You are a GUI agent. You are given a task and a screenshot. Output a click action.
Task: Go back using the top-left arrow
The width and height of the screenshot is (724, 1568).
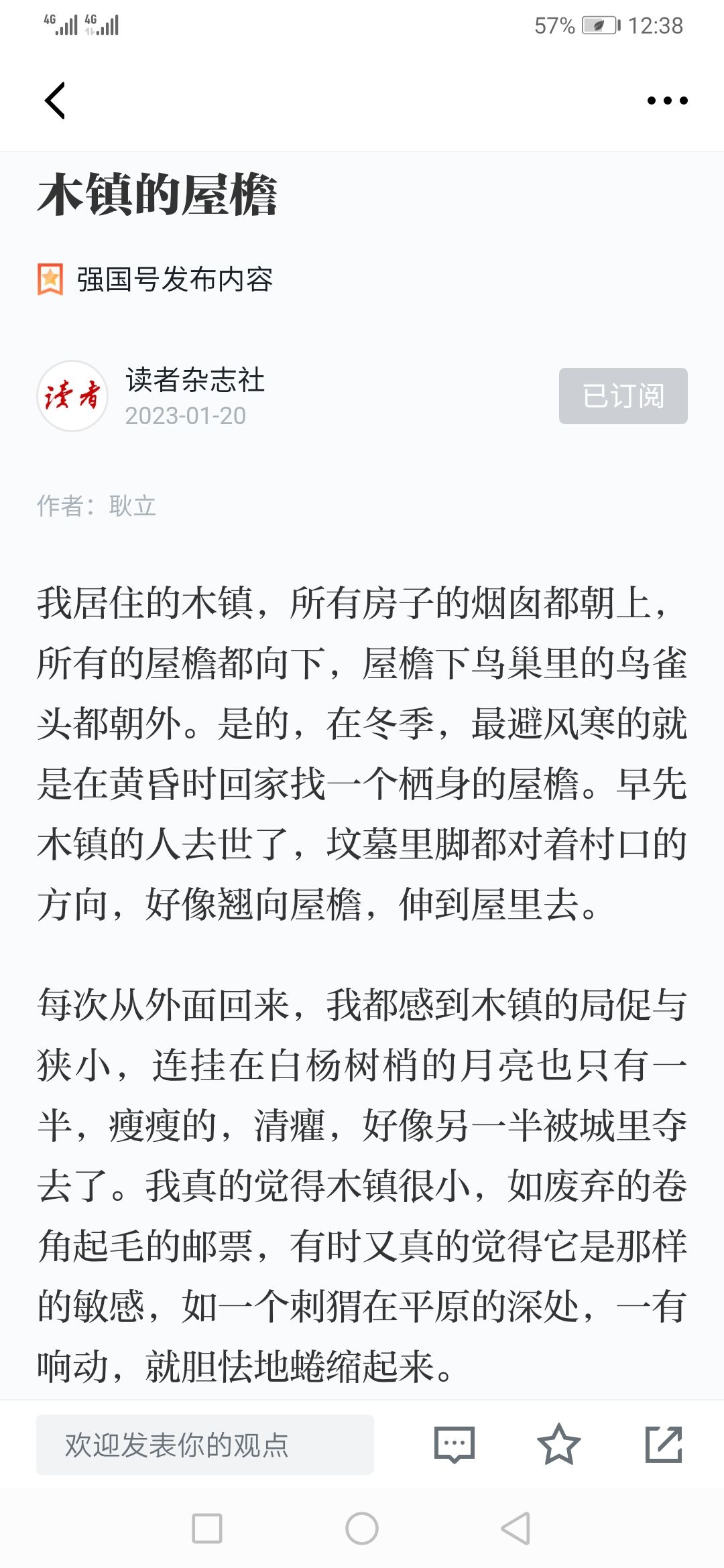[x=55, y=101]
